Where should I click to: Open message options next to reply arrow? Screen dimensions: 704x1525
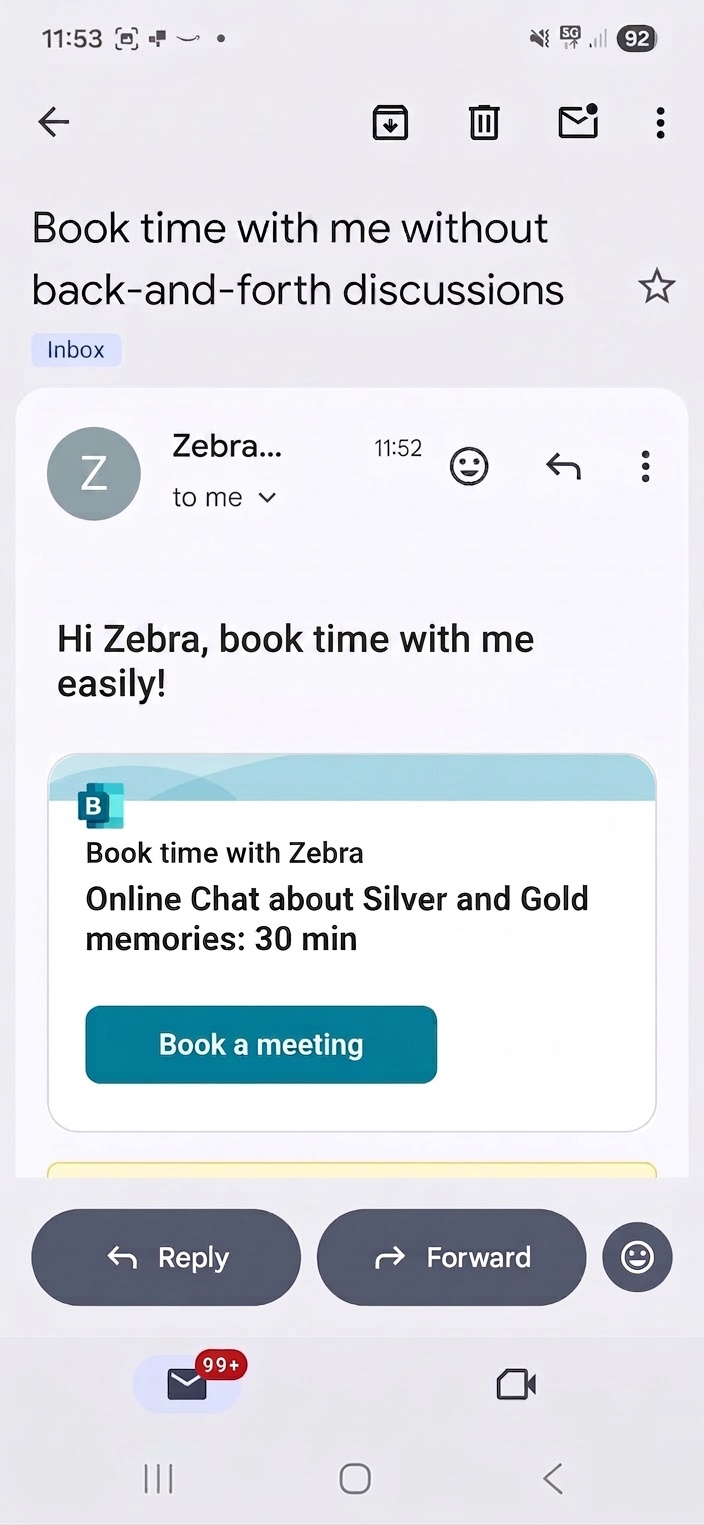pyautogui.click(x=646, y=466)
